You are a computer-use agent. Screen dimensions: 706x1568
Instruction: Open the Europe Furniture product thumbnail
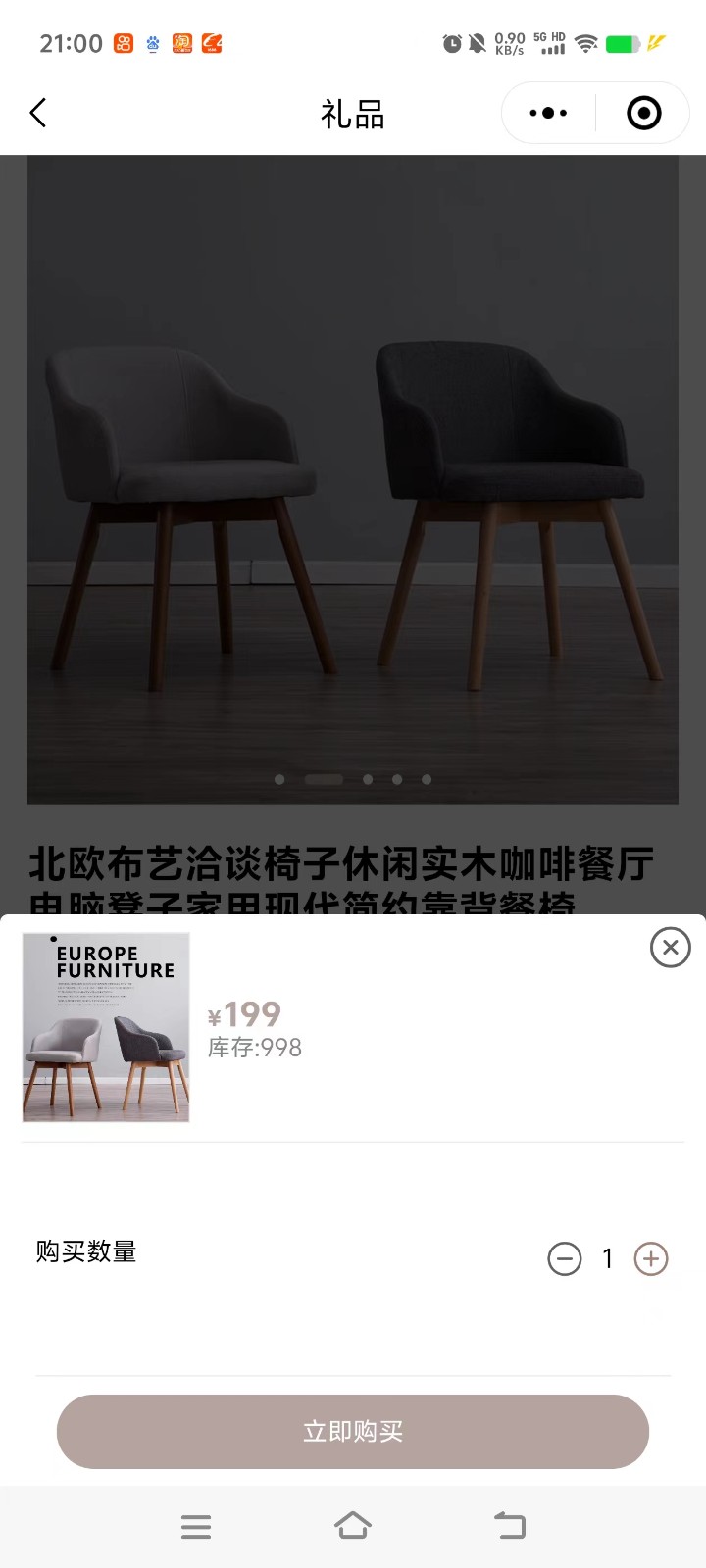[106, 1027]
